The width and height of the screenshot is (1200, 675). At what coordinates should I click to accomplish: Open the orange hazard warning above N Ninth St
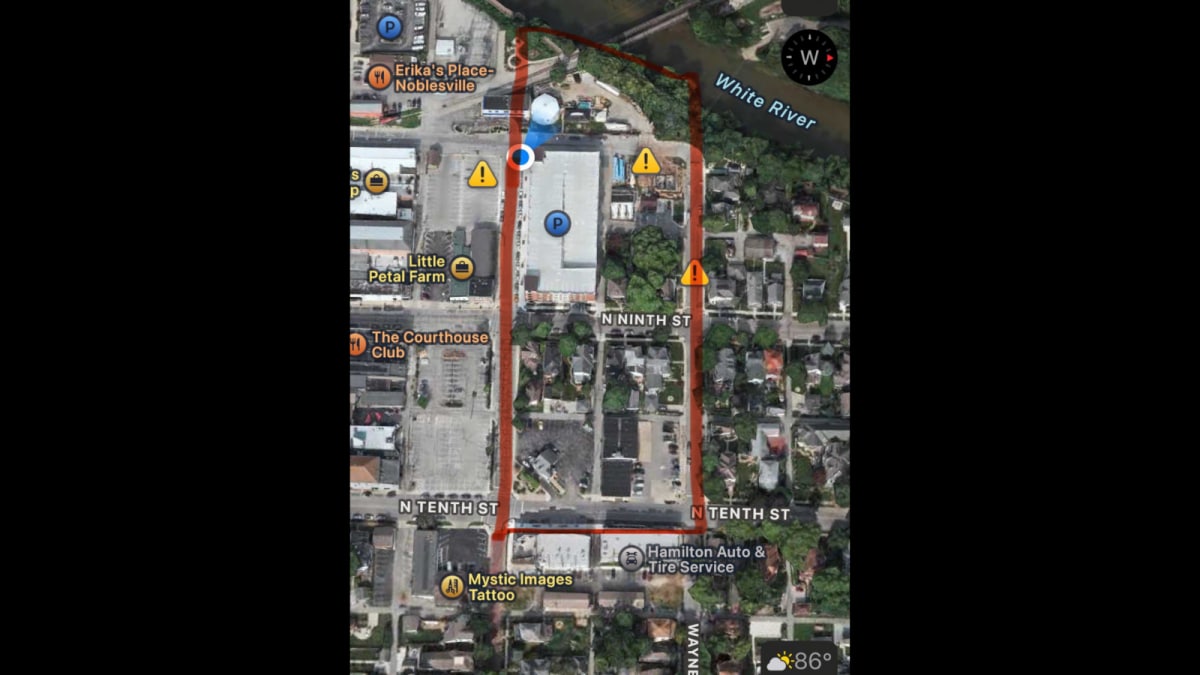[x=694, y=273]
